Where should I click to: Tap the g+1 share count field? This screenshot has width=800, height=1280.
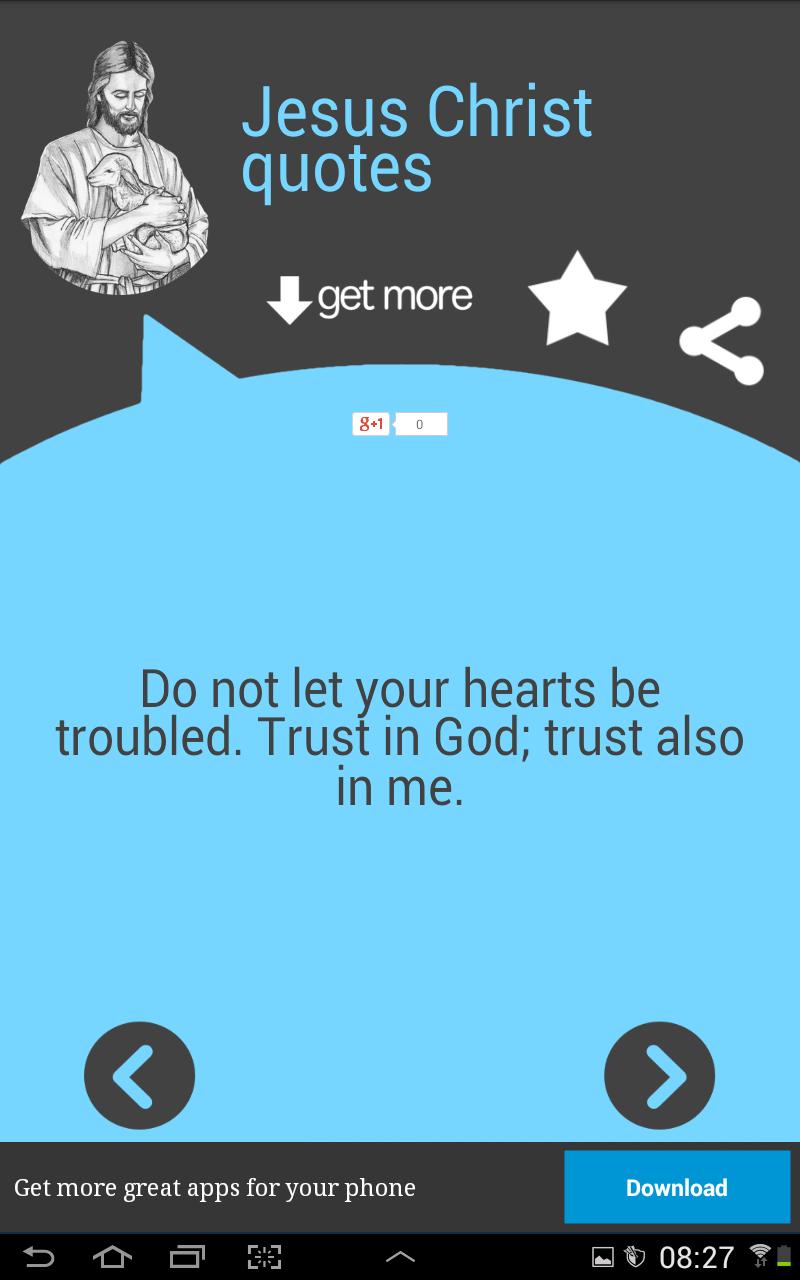(x=419, y=423)
